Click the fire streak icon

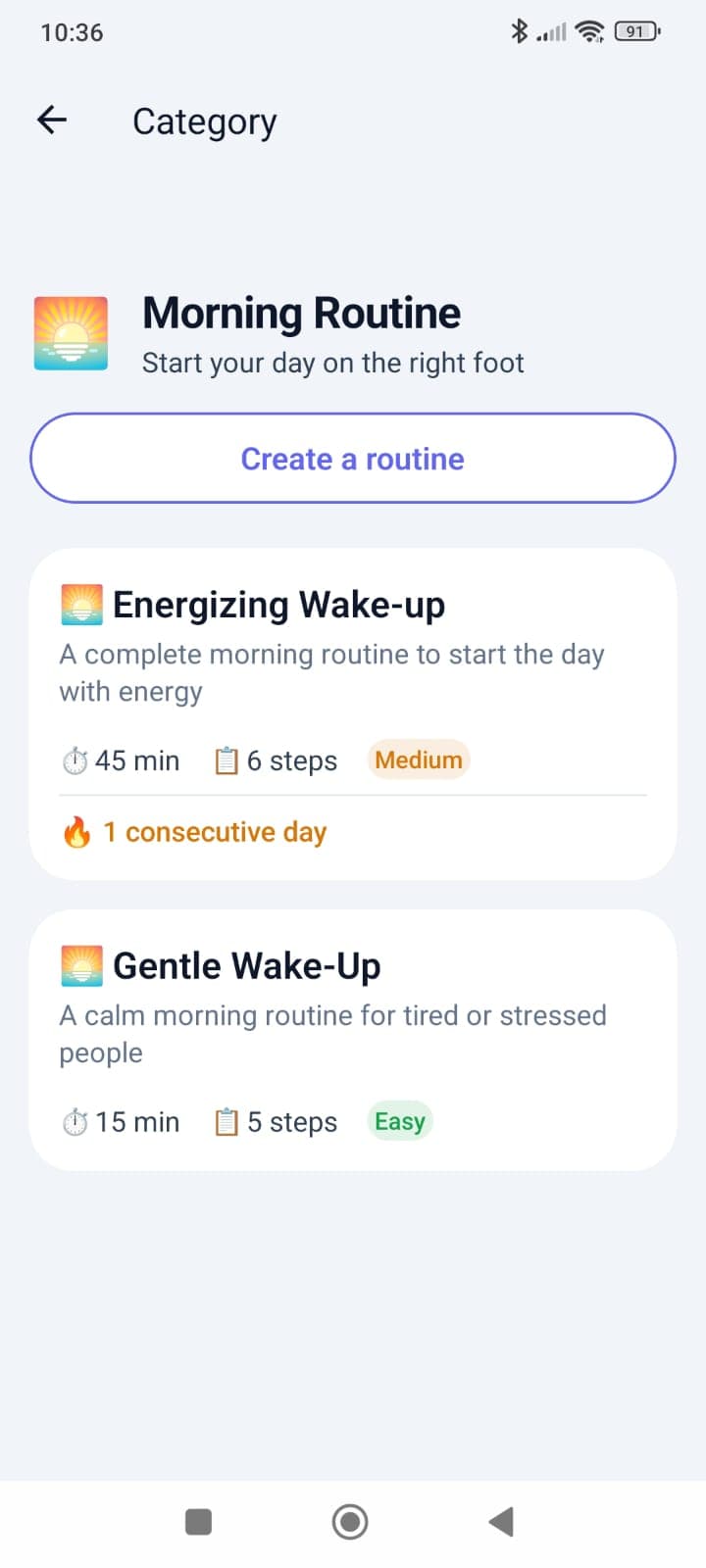78,832
